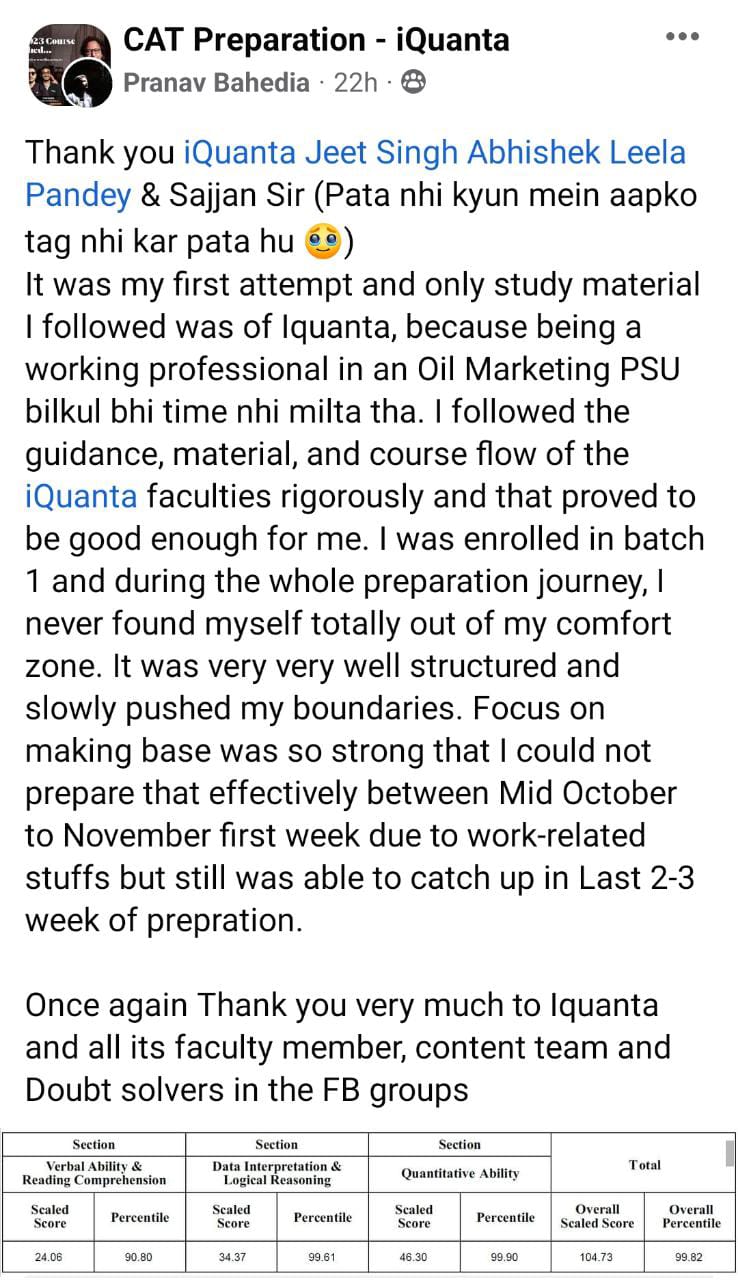Screen dimensions: 738x1280
Task: Open the group's avatar image
Action: [65, 65]
